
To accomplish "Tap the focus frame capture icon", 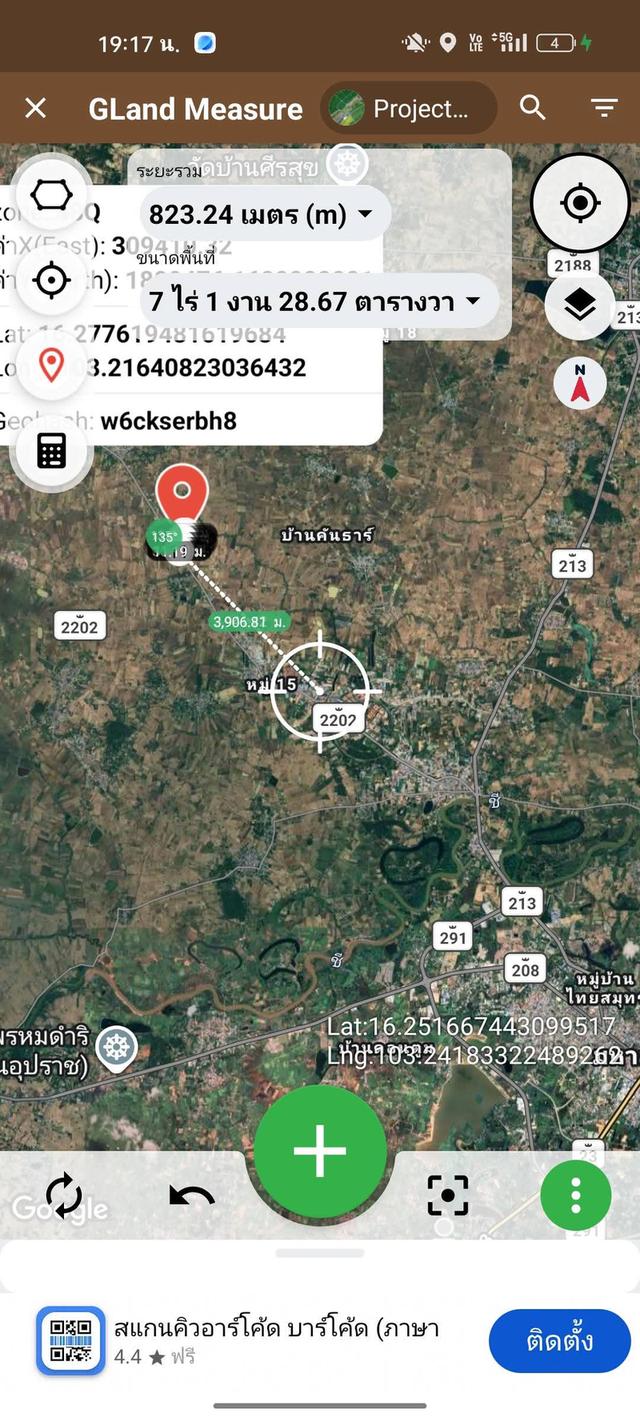I will point(447,1195).
